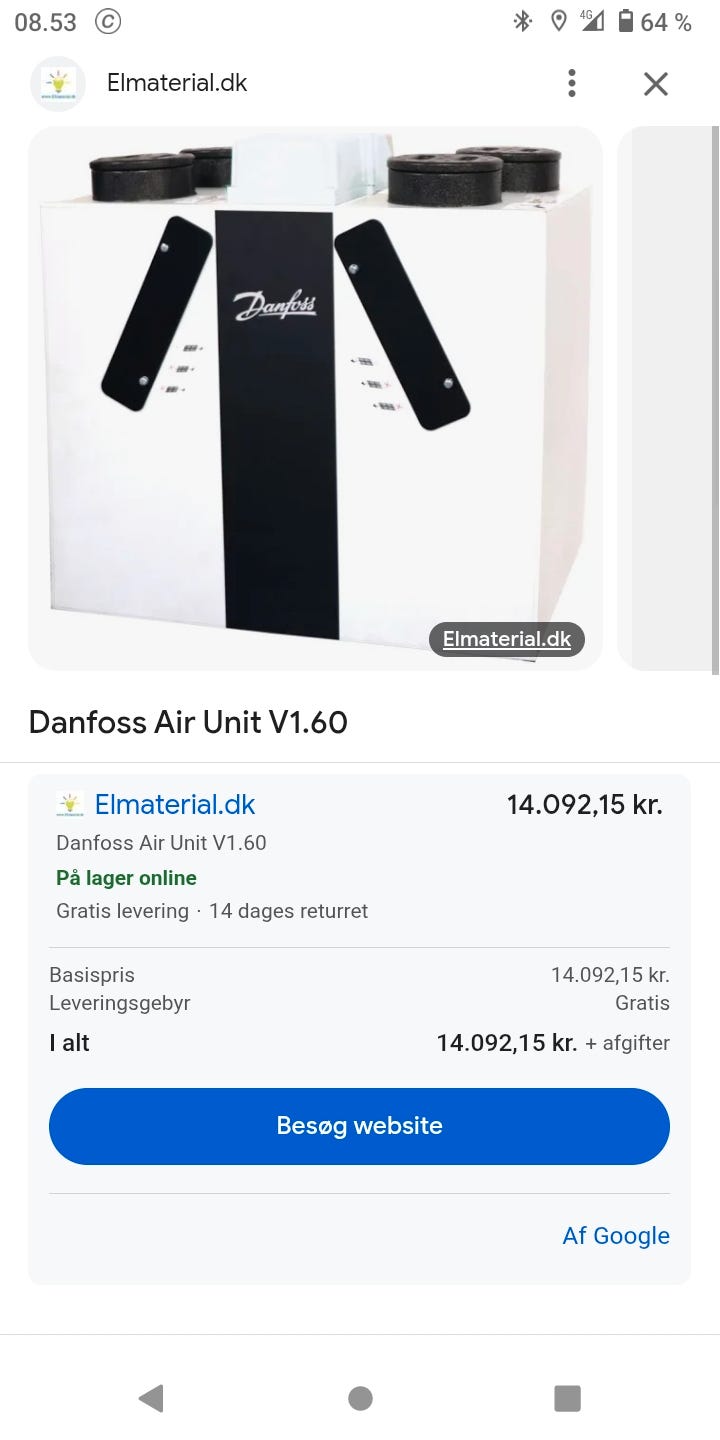Go to the system home screen

[x=360, y=1398]
